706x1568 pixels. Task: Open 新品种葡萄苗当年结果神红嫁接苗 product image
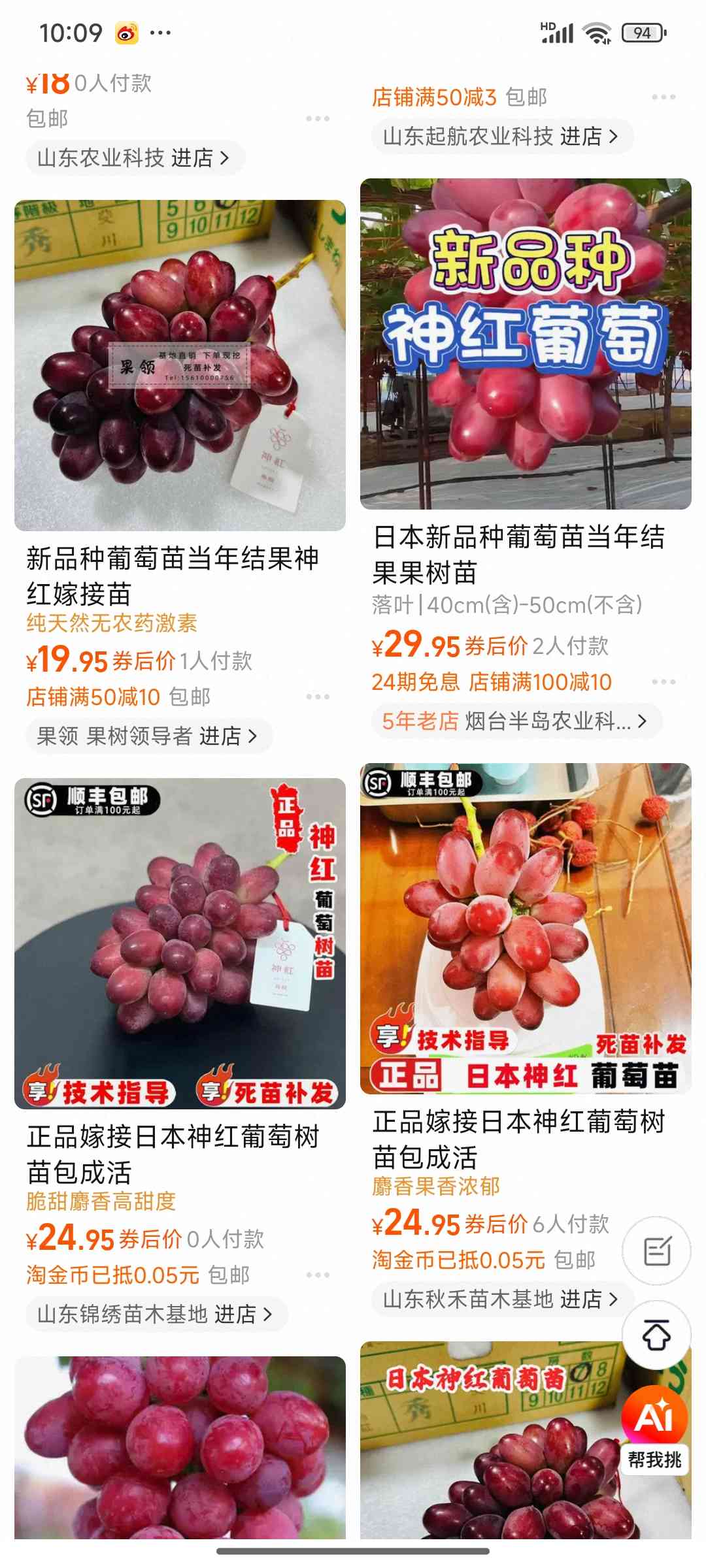180,365
